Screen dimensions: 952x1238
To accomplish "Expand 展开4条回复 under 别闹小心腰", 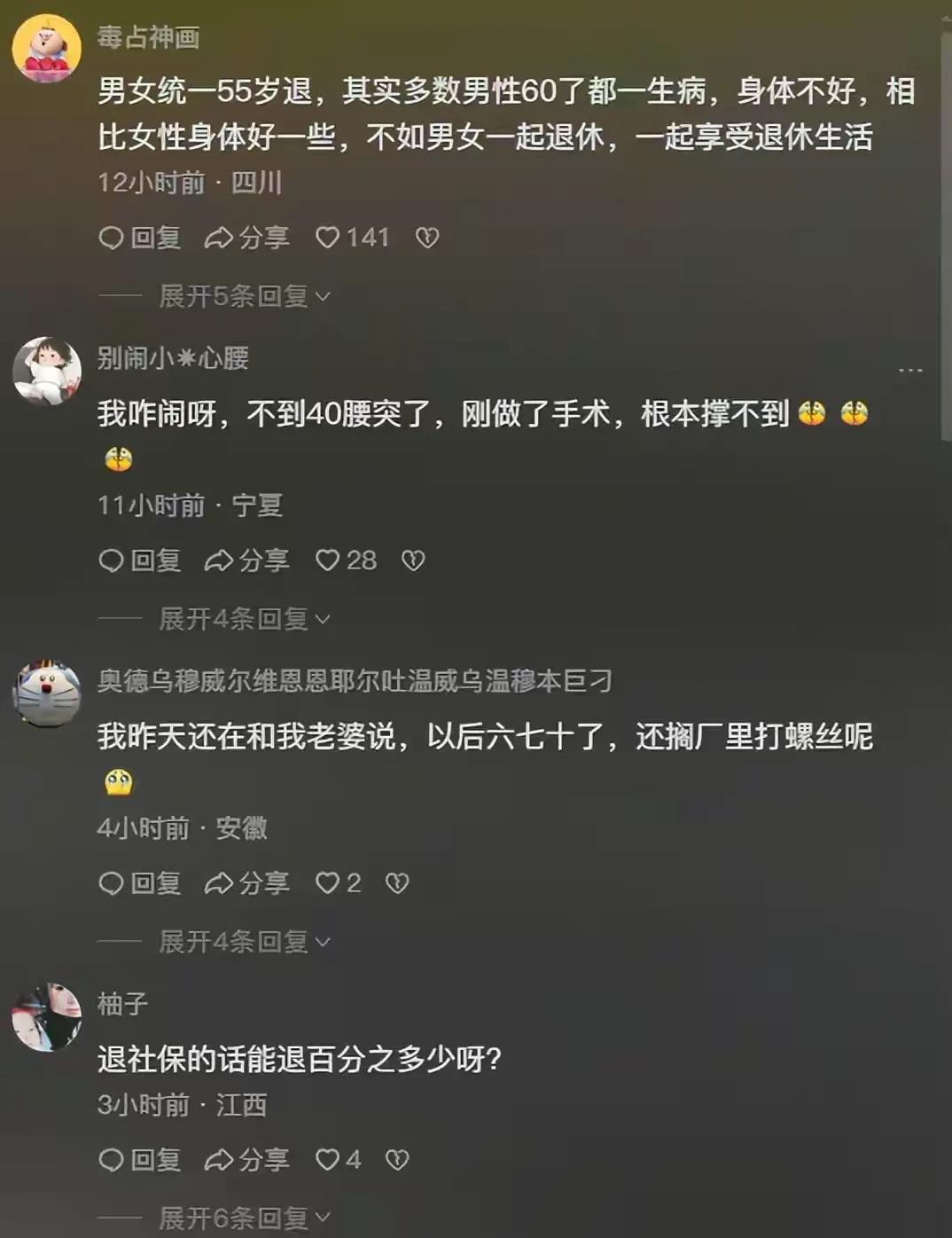I will (244, 619).
